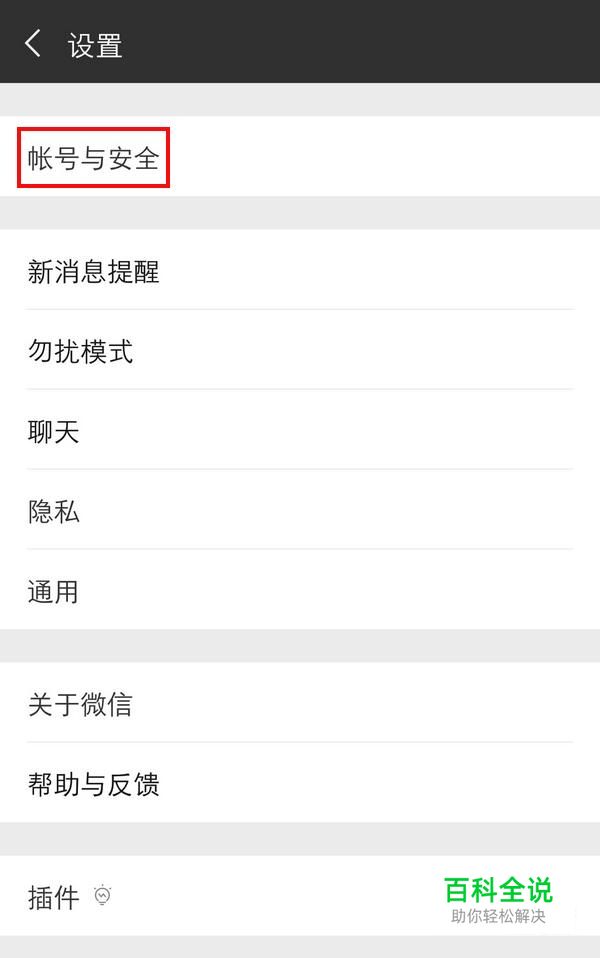Open 帐号与安全 settings
This screenshot has width=600, height=958.
pos(94,157)
